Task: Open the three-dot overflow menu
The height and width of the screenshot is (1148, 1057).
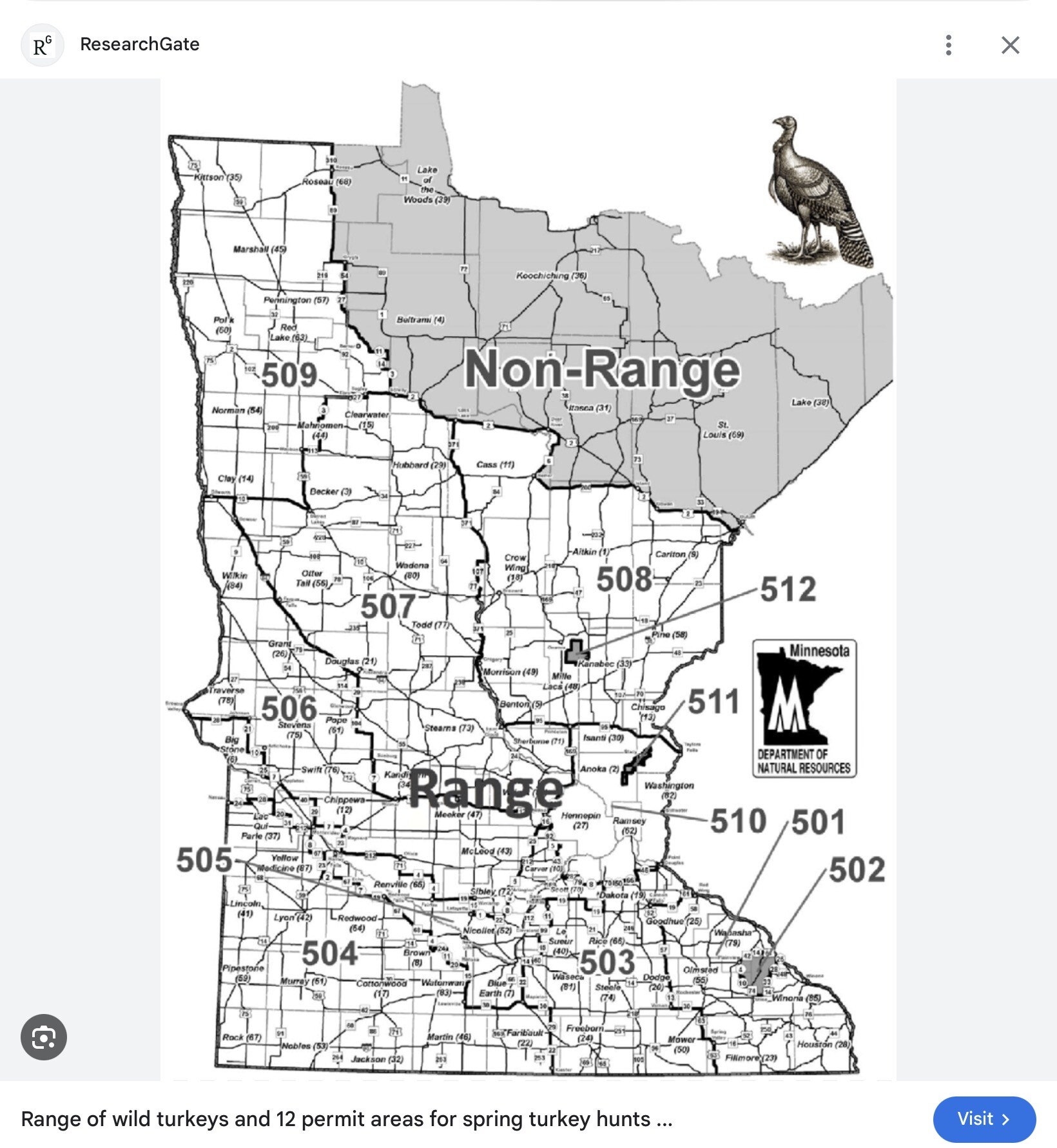Action: 948,45
